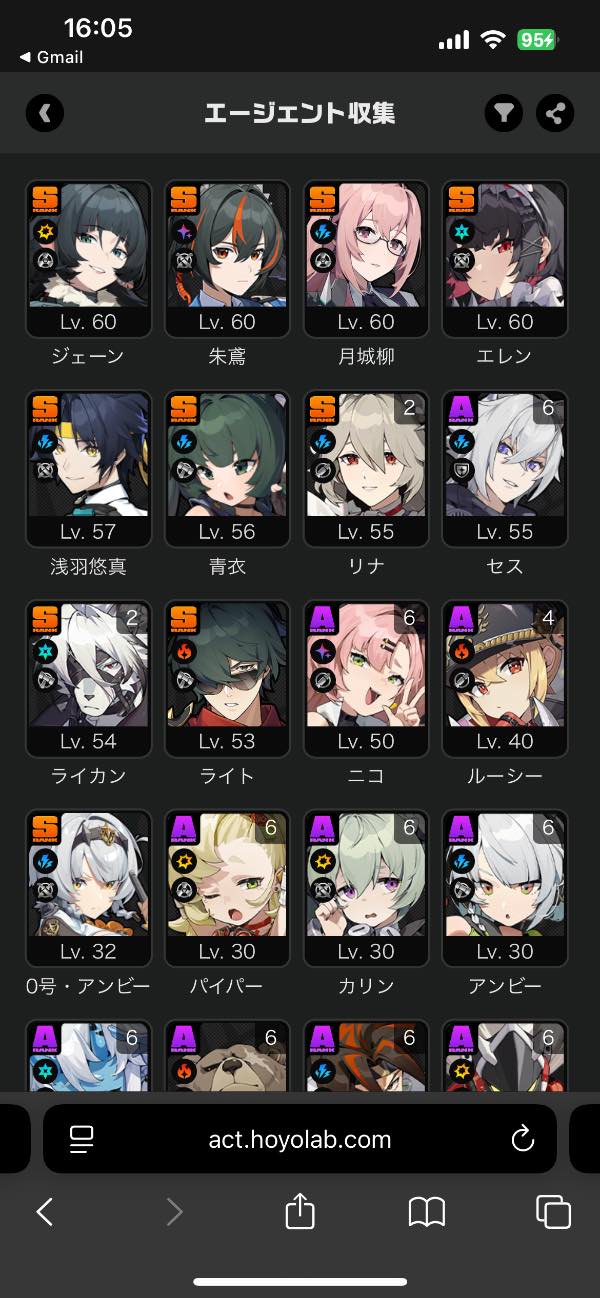Share the agent collection page
Image resolution: width=600 pixels, height=1298 pixels.
point(555,113)
